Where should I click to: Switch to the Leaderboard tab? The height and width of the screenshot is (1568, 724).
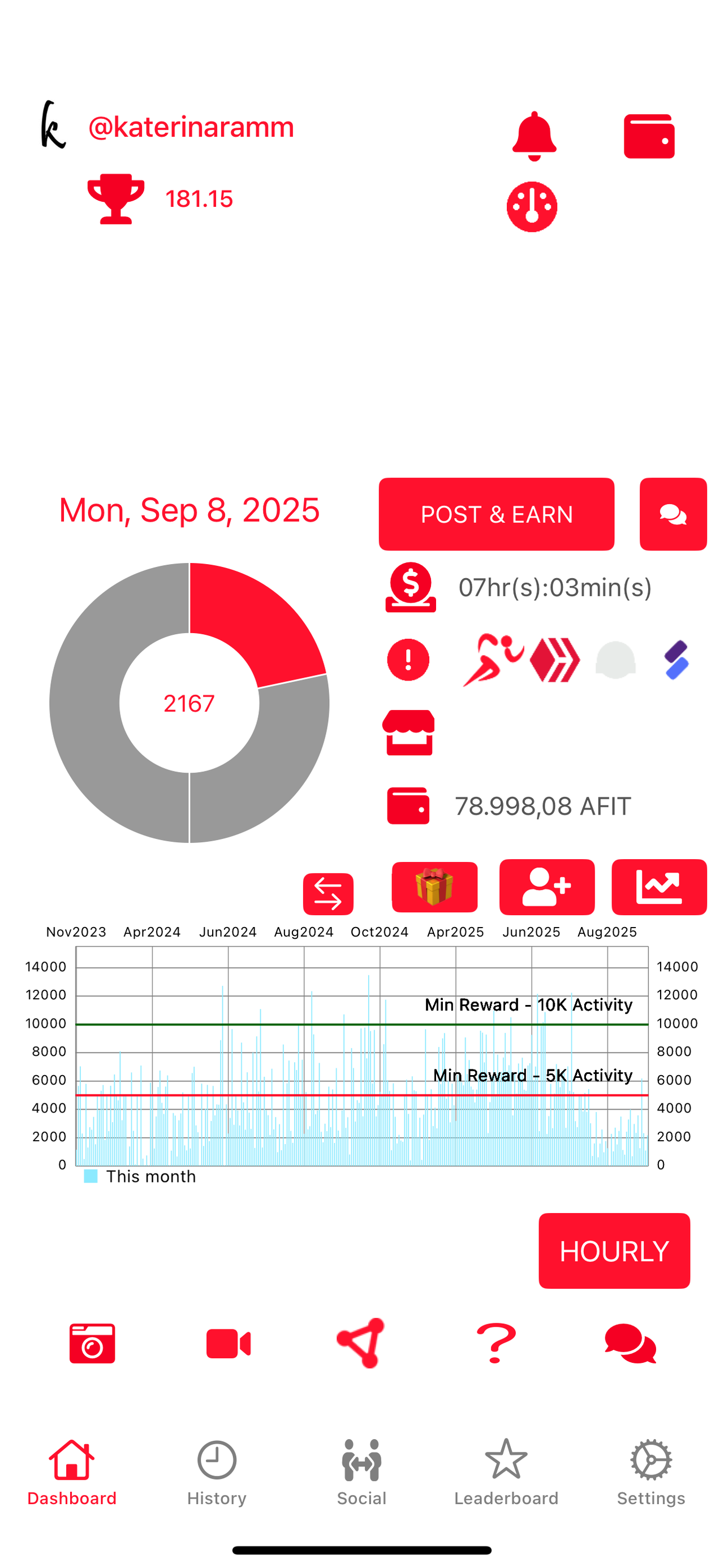click(x=506, y=1472)
